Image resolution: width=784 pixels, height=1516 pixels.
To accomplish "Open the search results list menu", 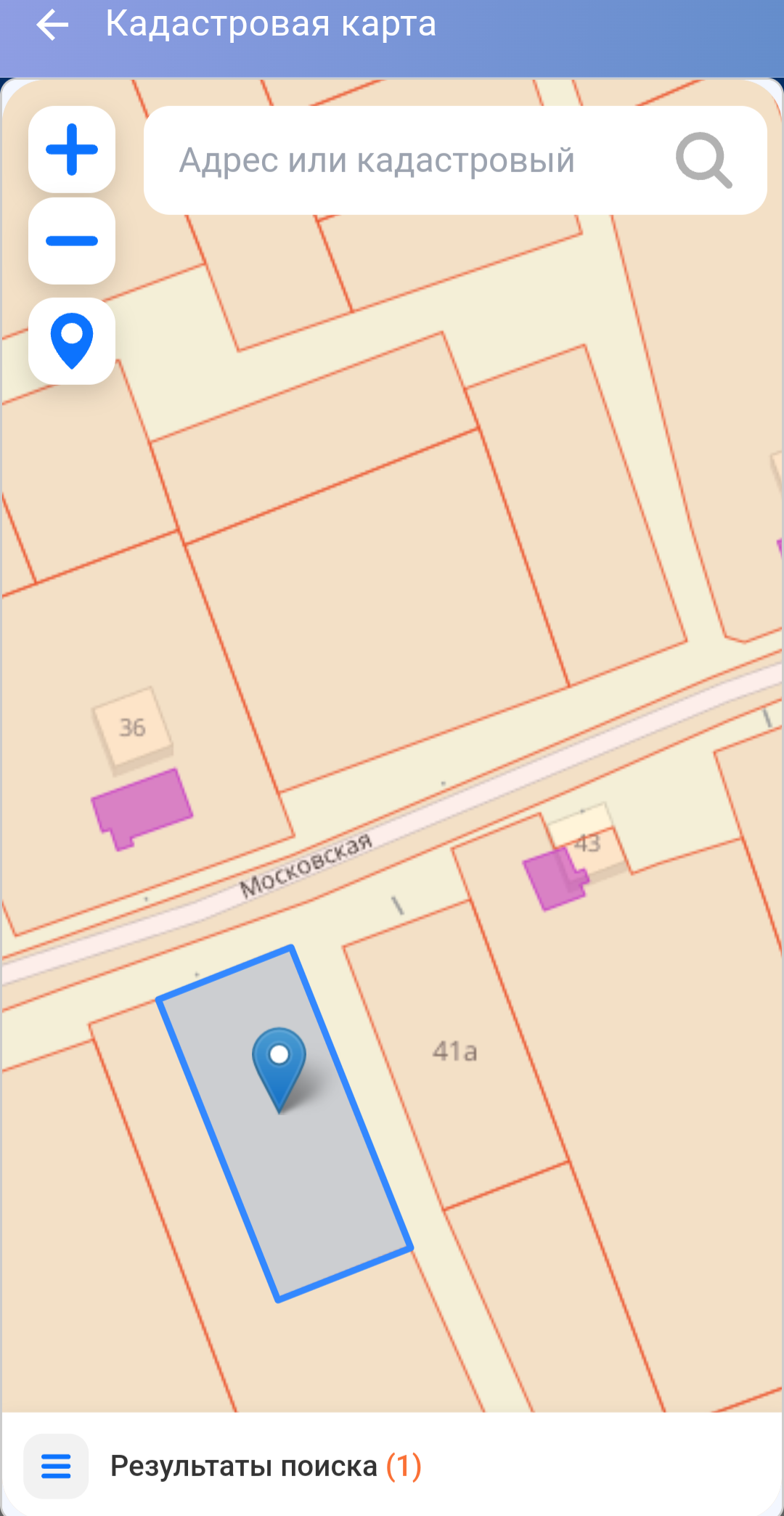I will pos(56,1467).
